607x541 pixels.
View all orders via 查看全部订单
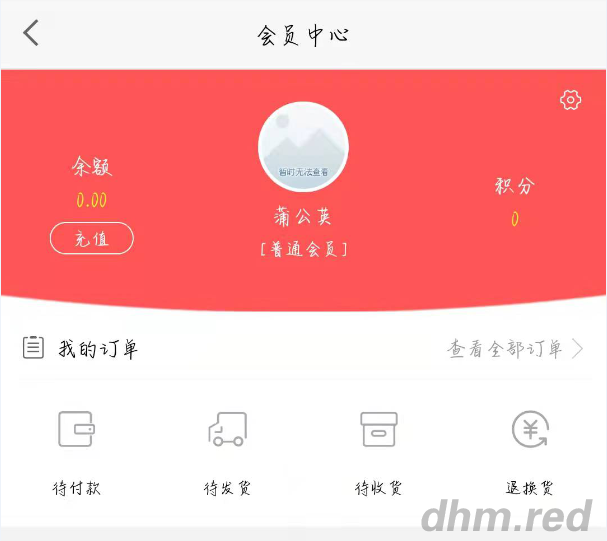(x=514, y=349)
